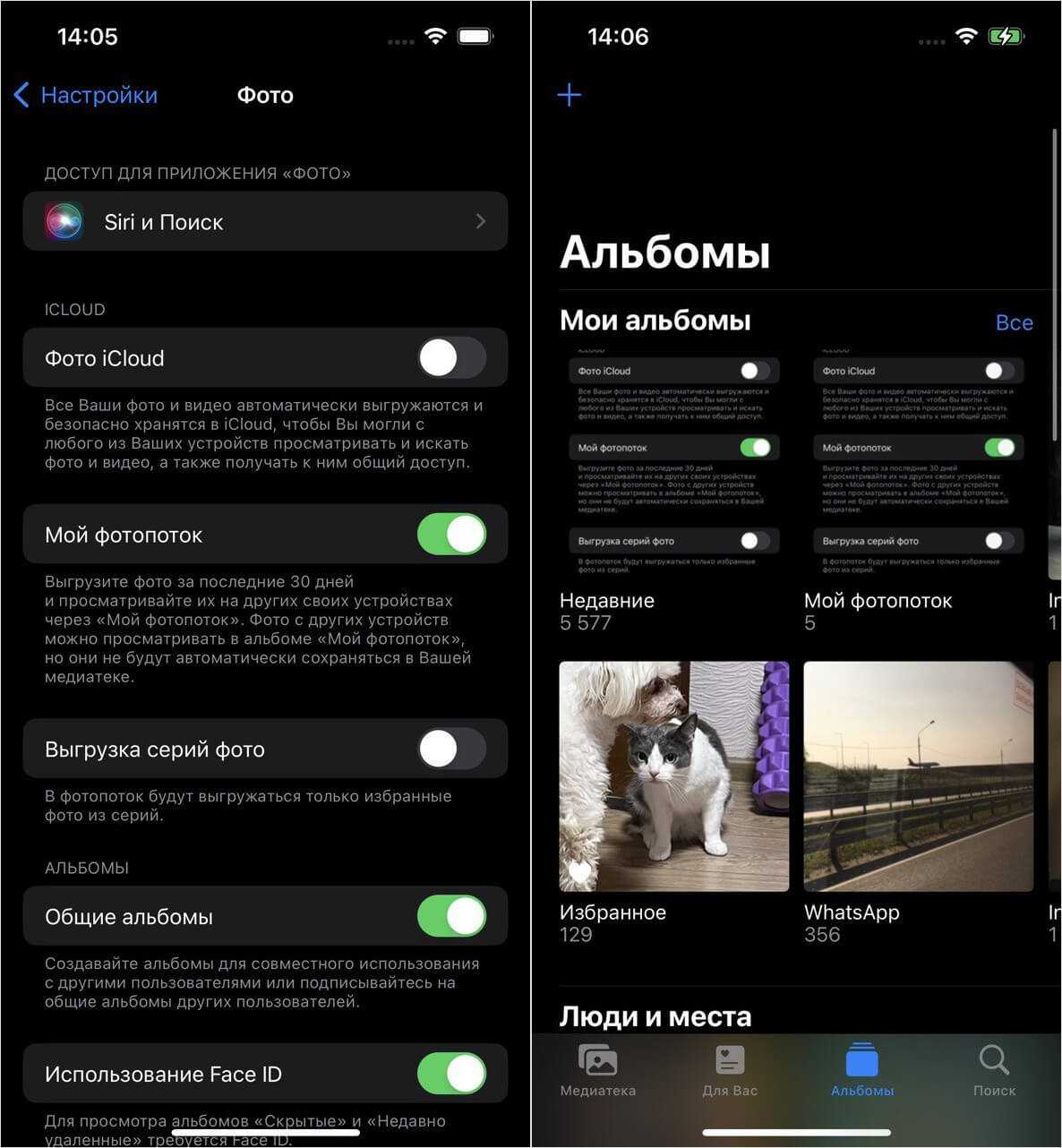Toggle Использование Face ID off
This screenshot has height=1148, width=1062.
pyautogui.click(x=451, y=1074)
